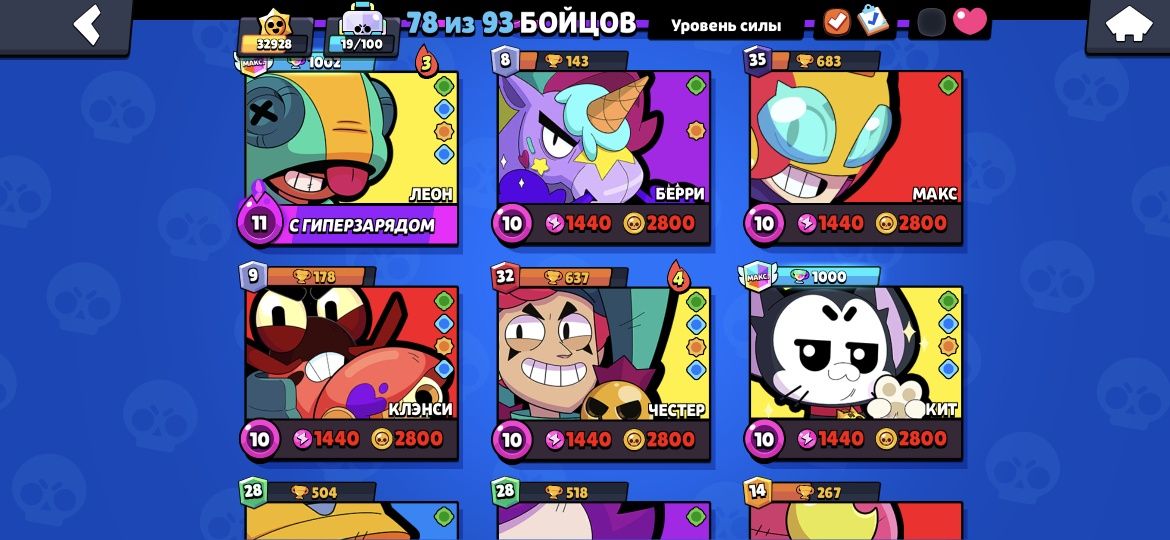Show favorite brawlers with heart icon
Screen dimensions: 1170x540
[x=969, y=21]
